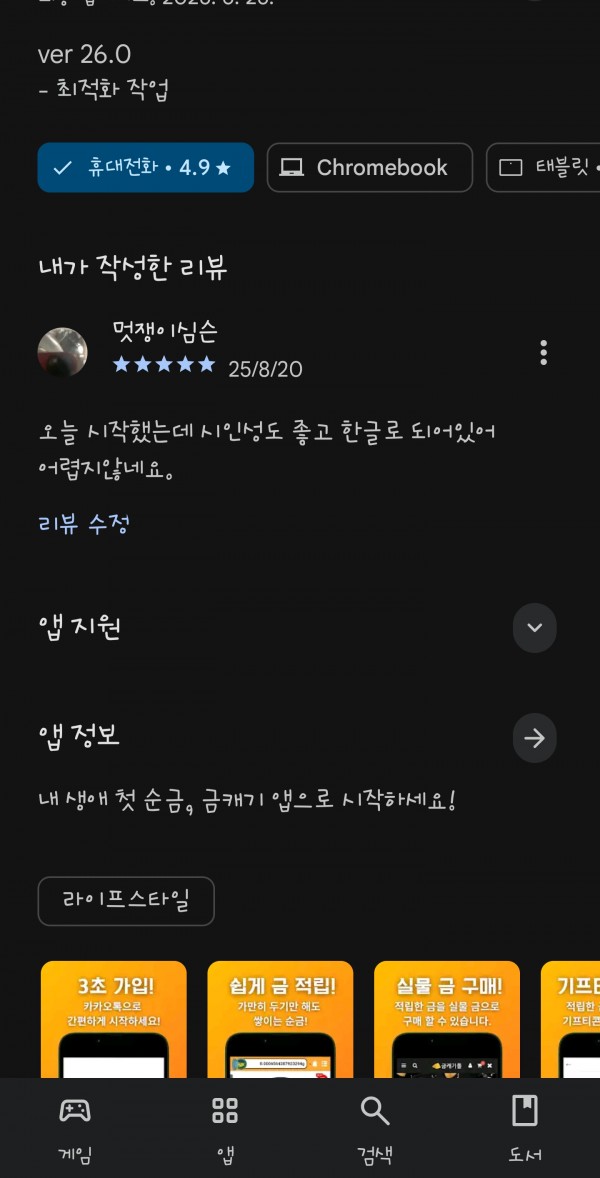Open the 실물 금 구매 screenshot
Screen dimensions: 600x1178
point(447,1019)
